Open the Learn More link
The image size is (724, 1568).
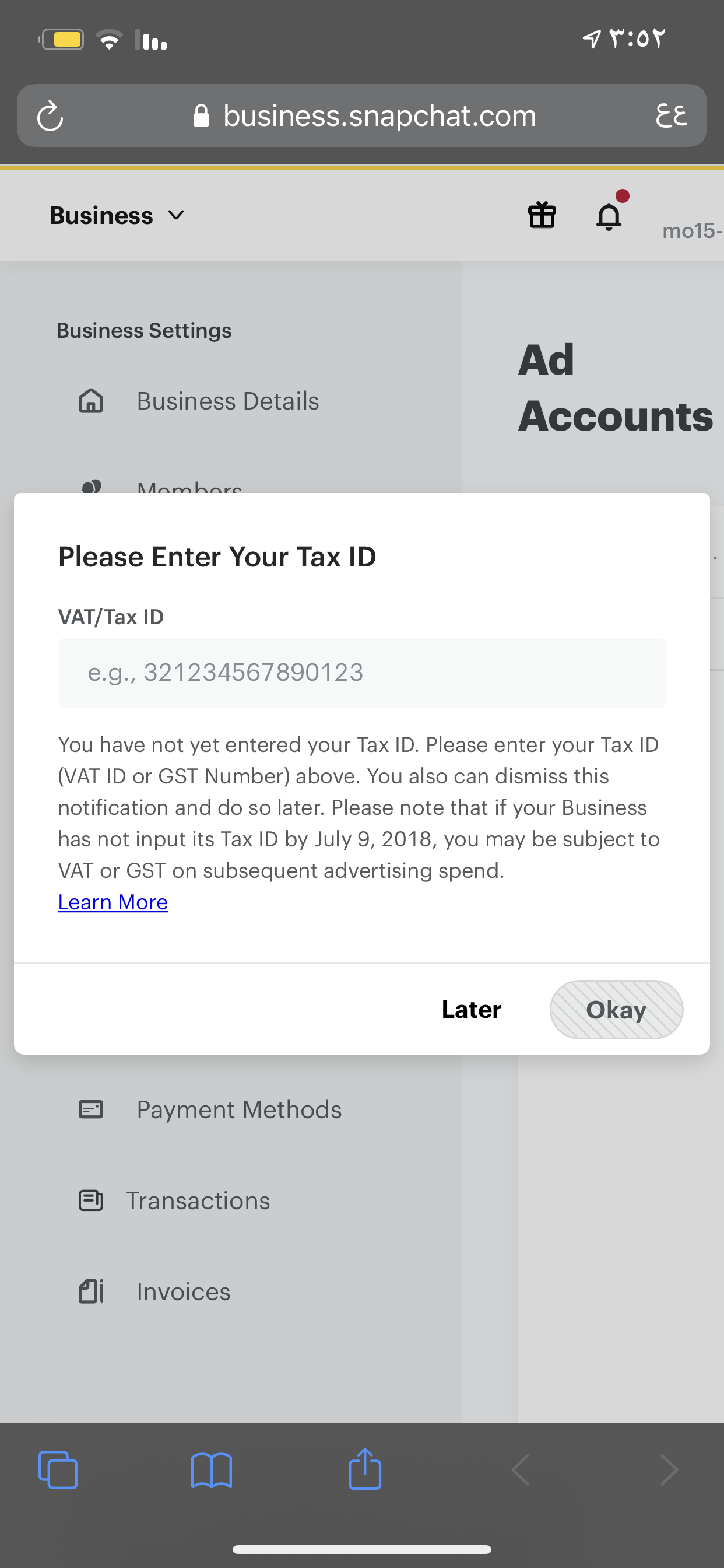pyautogui.click(x=113, y=902)
